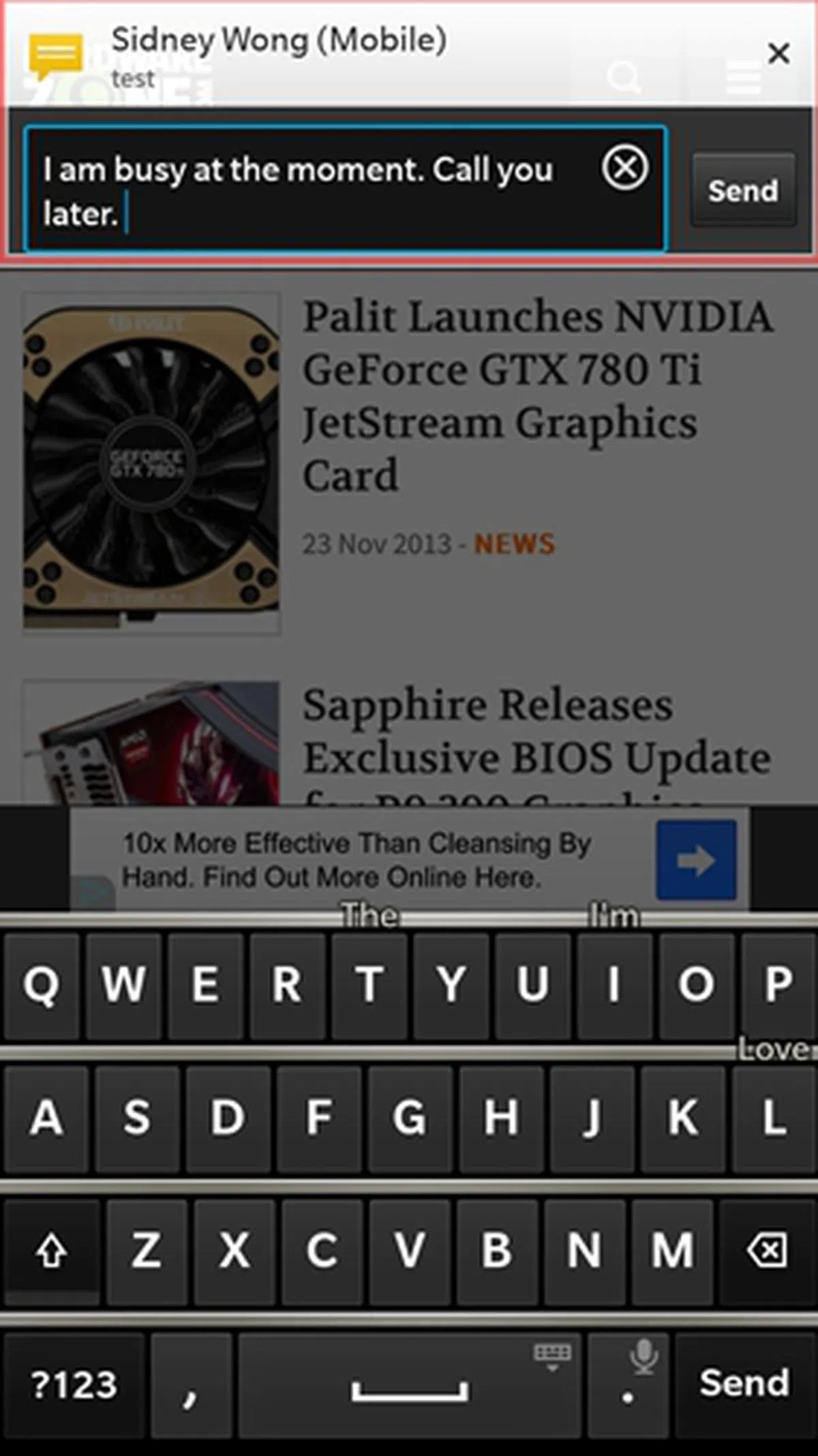818x1456 pixels.
Task: Toggle the shift key
Action: tap(51, 1250)
